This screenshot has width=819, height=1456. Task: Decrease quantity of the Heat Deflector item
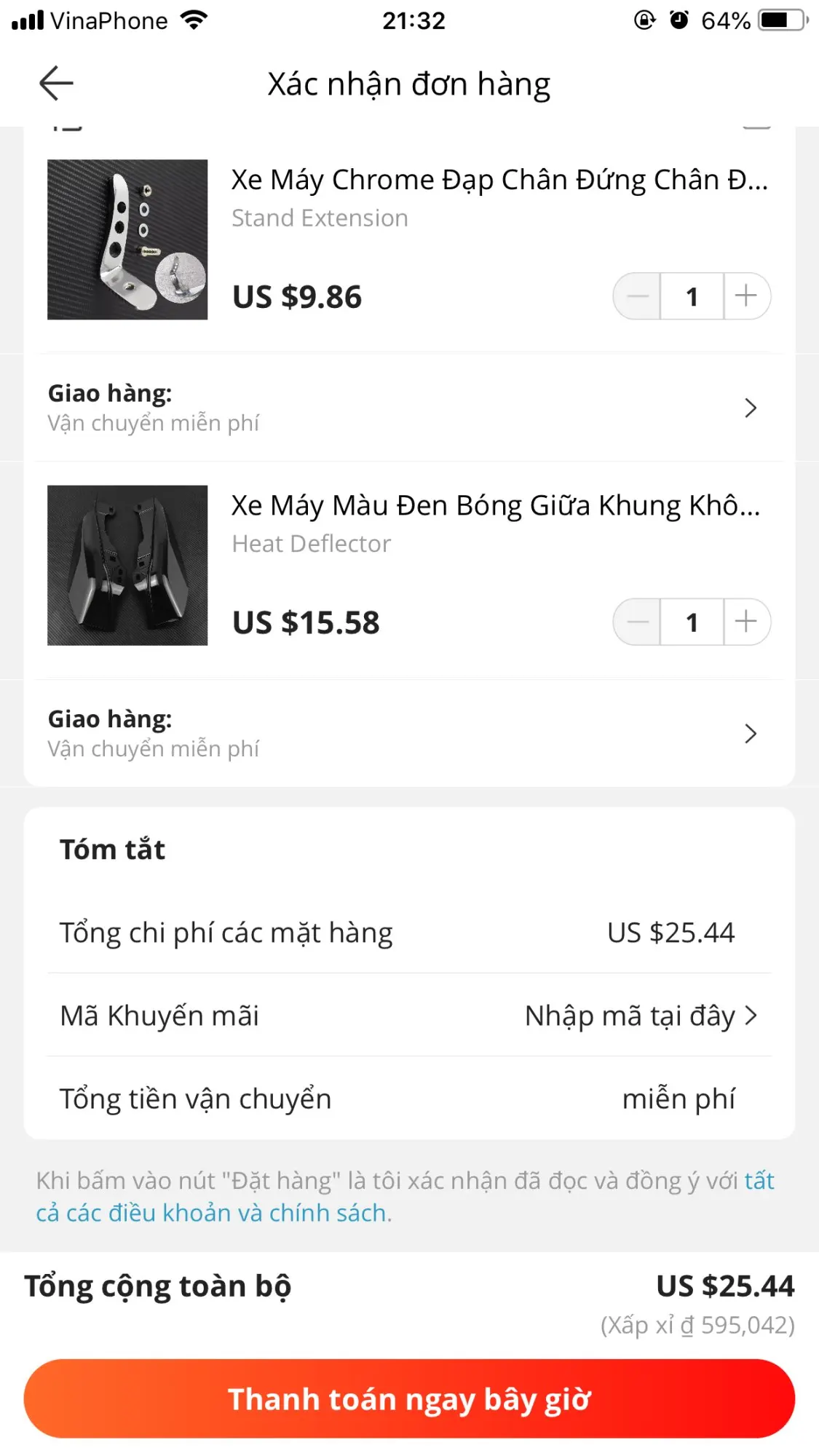tap(638, 622)
